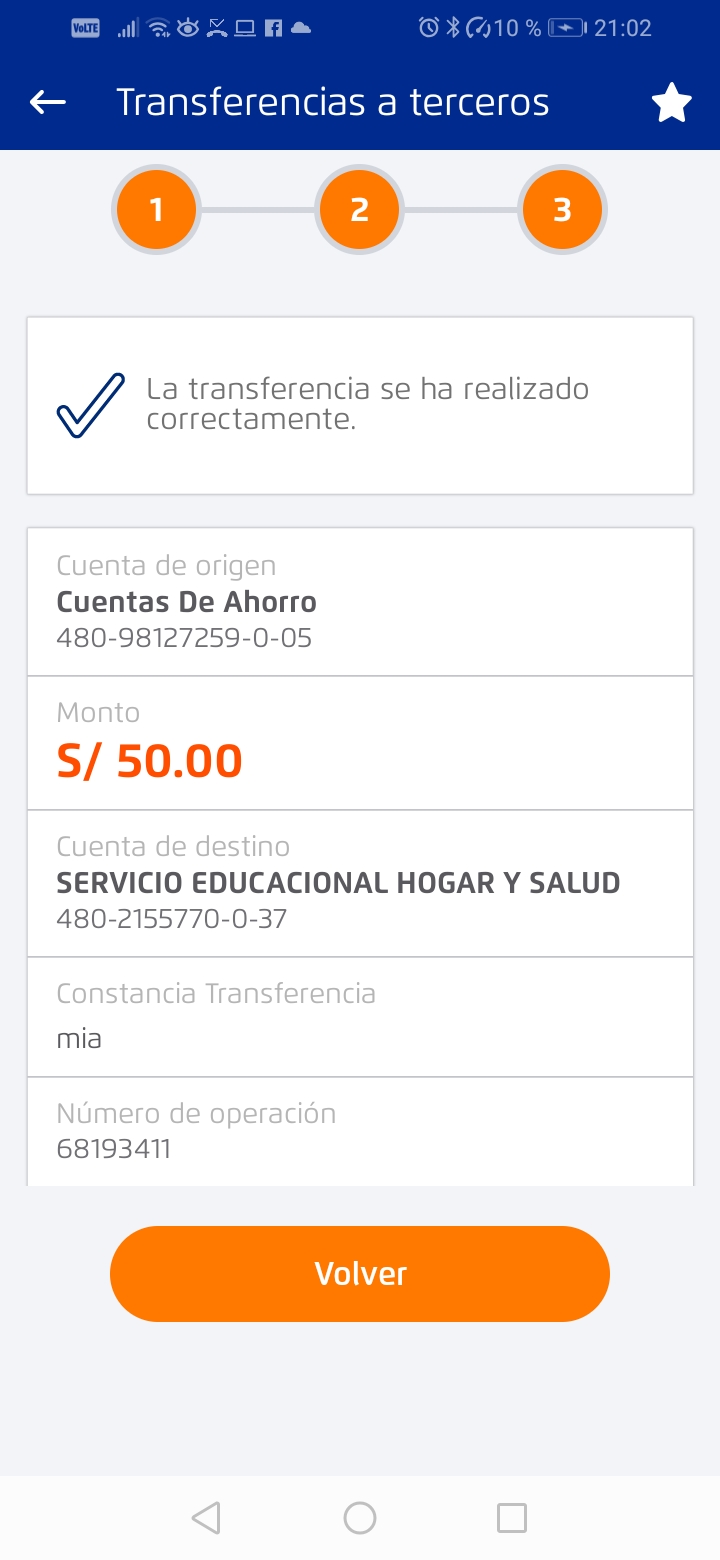The width and height of the screenshot is (720, 1560).
Task: Go to the system home screen
Action: pos(360,1518)
